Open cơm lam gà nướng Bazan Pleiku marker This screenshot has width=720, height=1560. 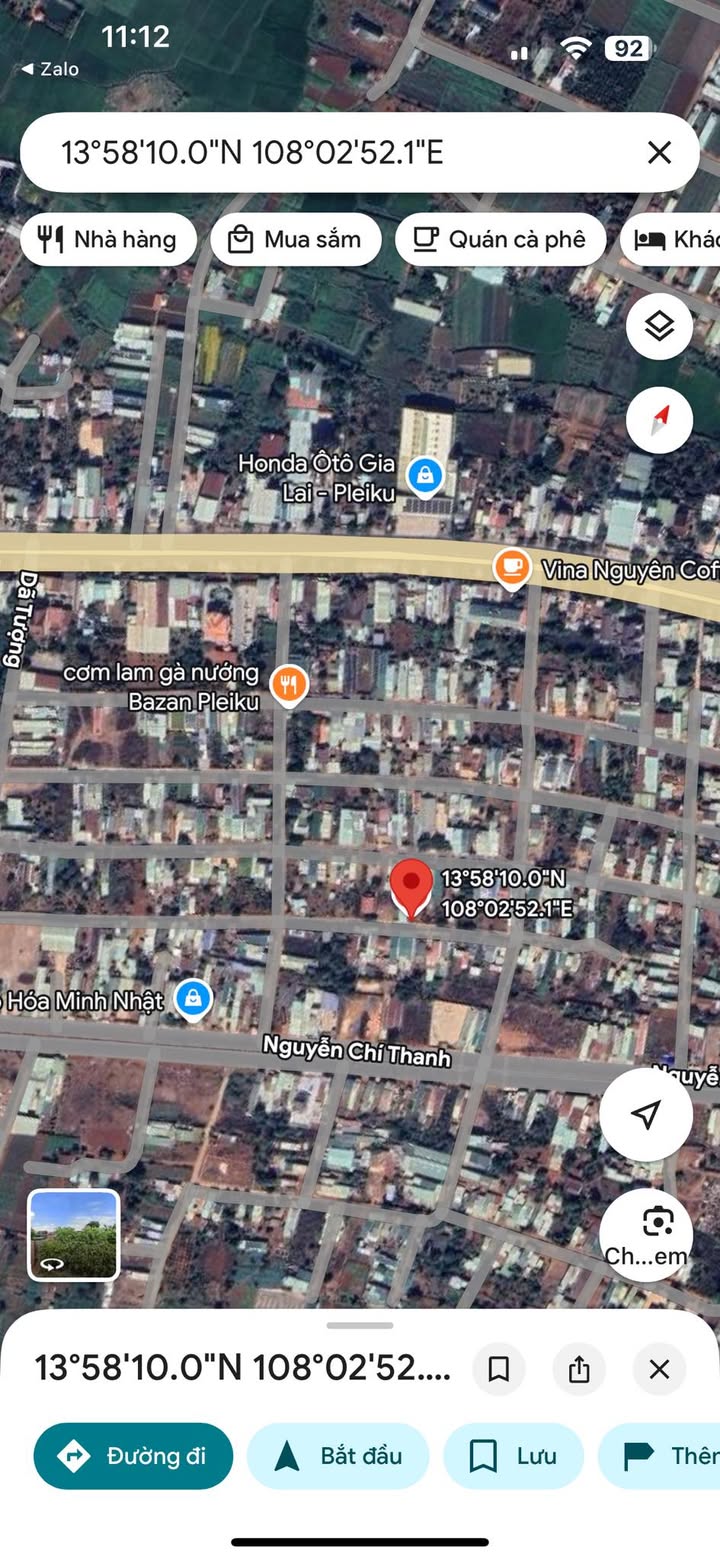click(x=289, y=685)
